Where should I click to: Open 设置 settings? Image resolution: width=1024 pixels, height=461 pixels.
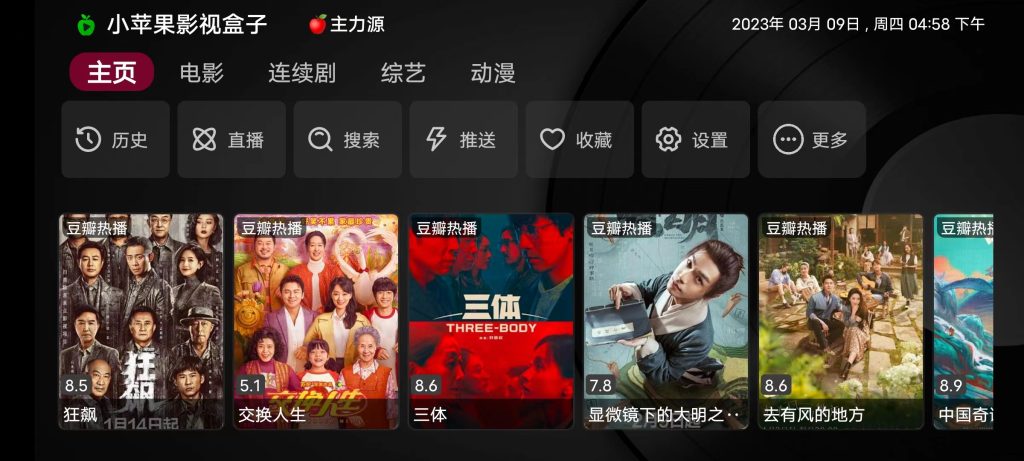click(x=695, y=140)
